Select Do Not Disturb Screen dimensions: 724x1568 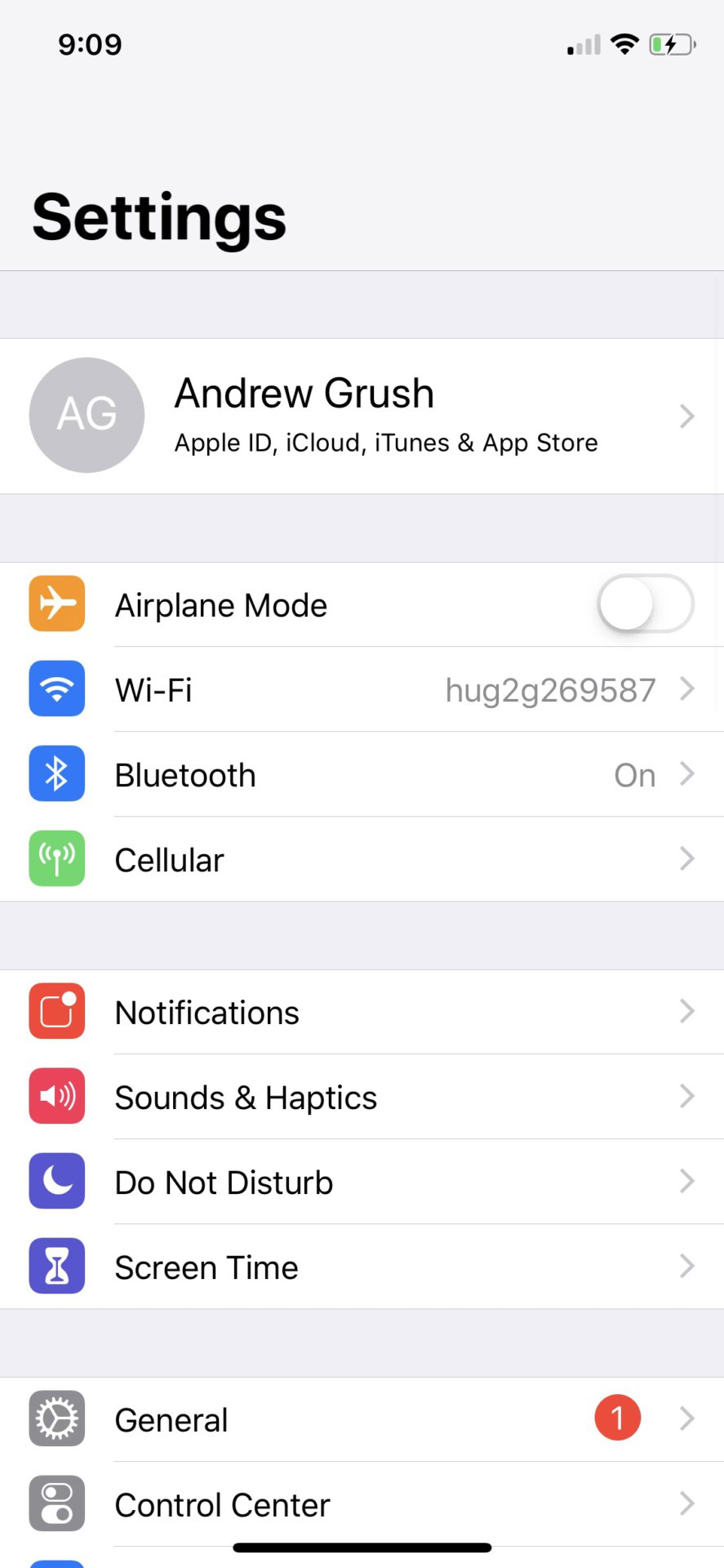362,1183
